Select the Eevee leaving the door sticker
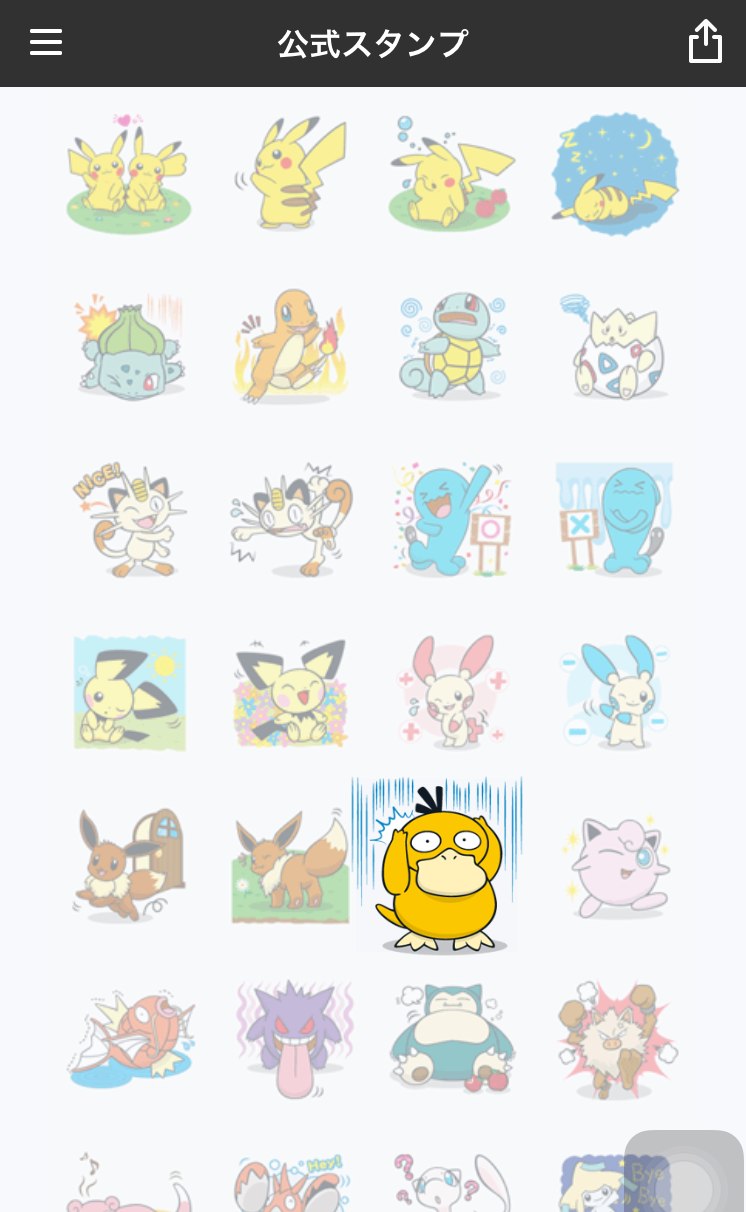Viewport: 746px width, 1212px height. pos(128,865)
